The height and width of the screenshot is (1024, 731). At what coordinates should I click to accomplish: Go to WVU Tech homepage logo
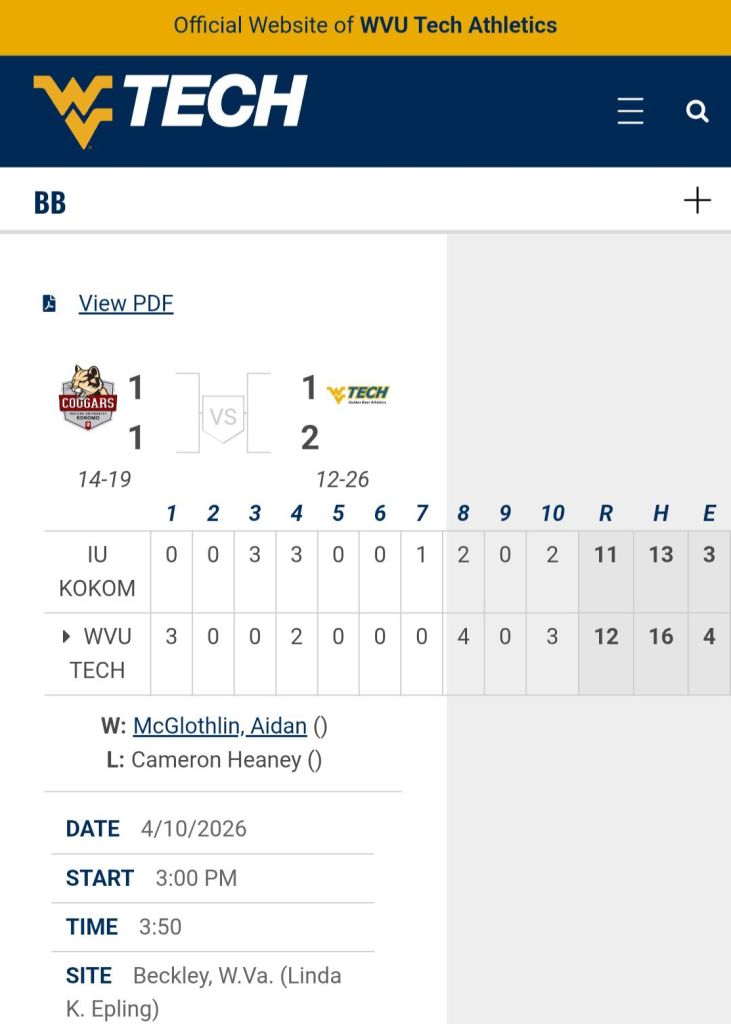pos(170,109)
